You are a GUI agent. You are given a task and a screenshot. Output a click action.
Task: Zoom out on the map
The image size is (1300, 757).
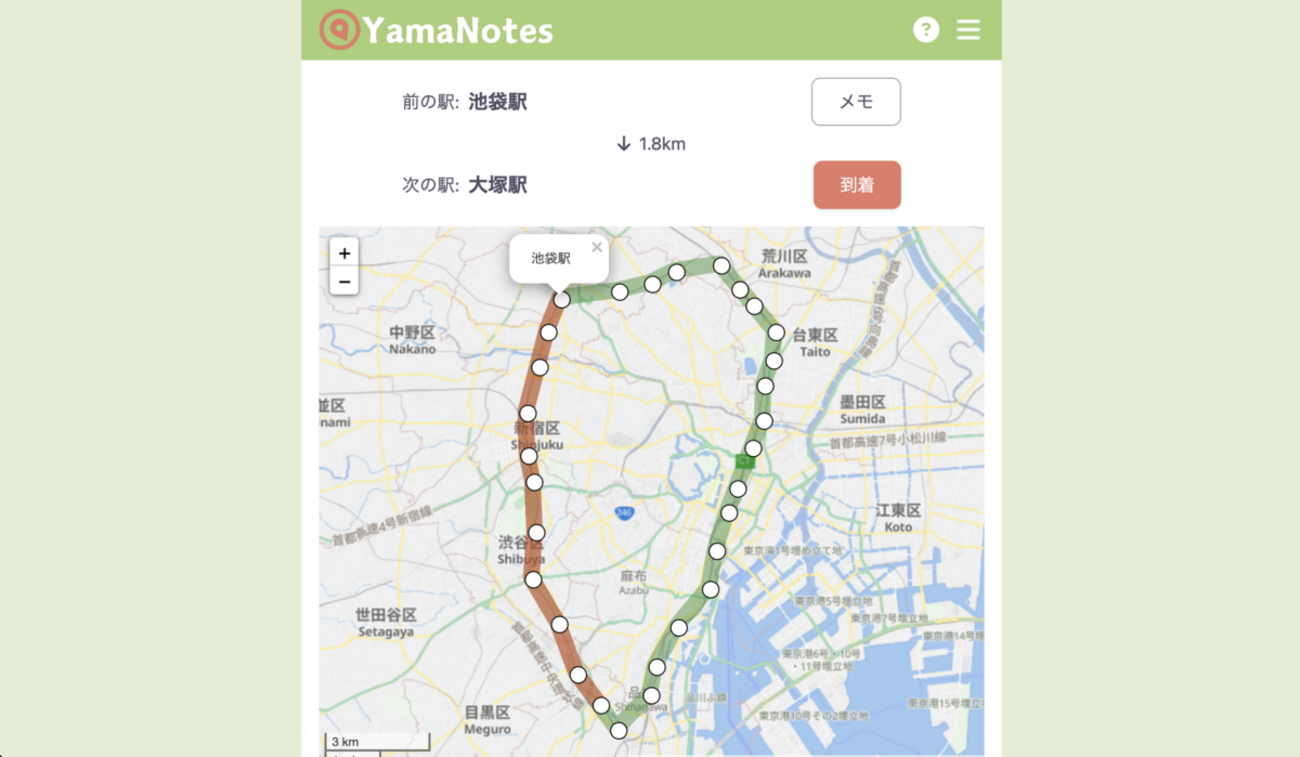[x=344, y=281]
